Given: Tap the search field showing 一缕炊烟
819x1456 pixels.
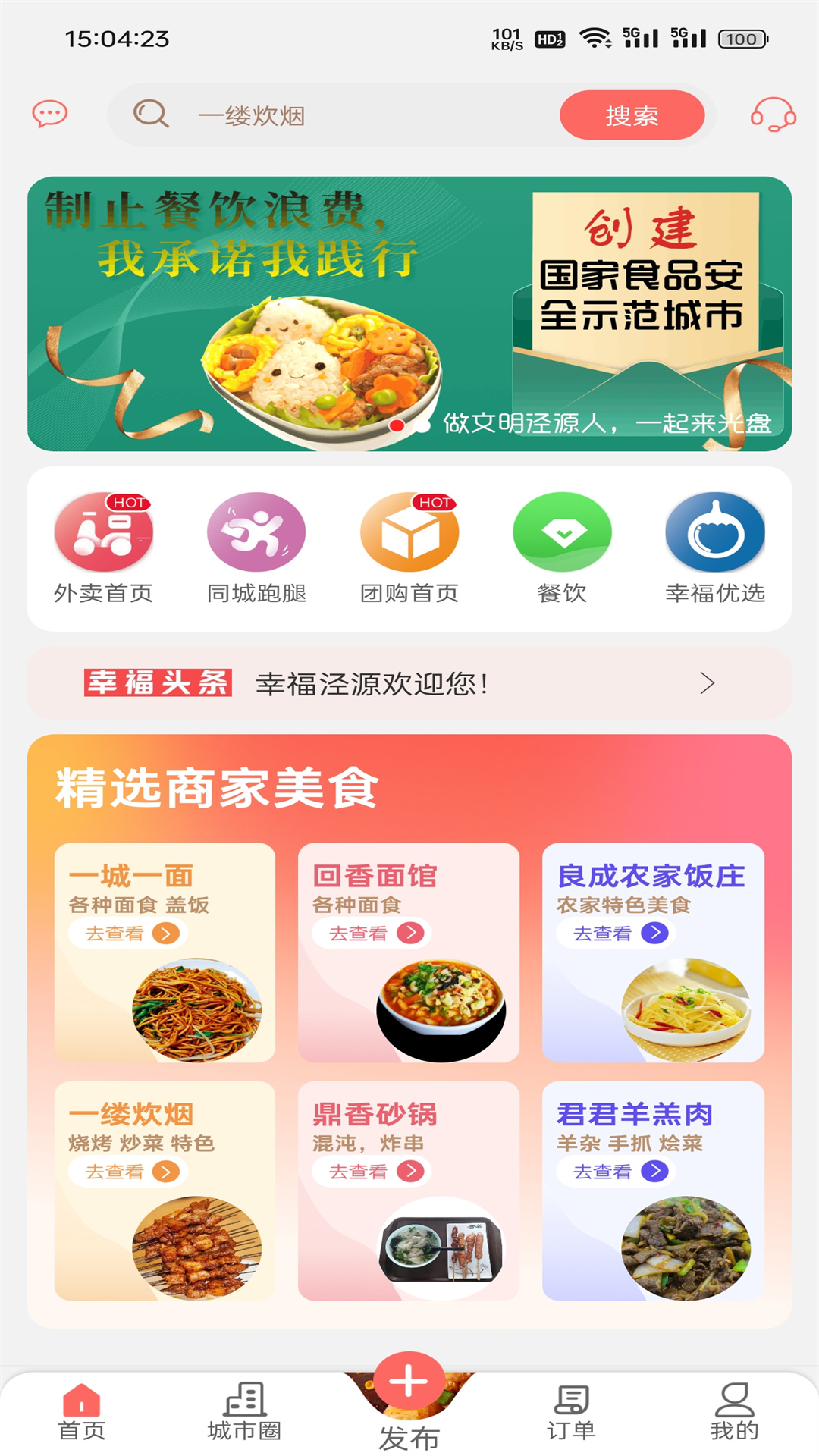Looking at the screenshot, I should [341, 115].
